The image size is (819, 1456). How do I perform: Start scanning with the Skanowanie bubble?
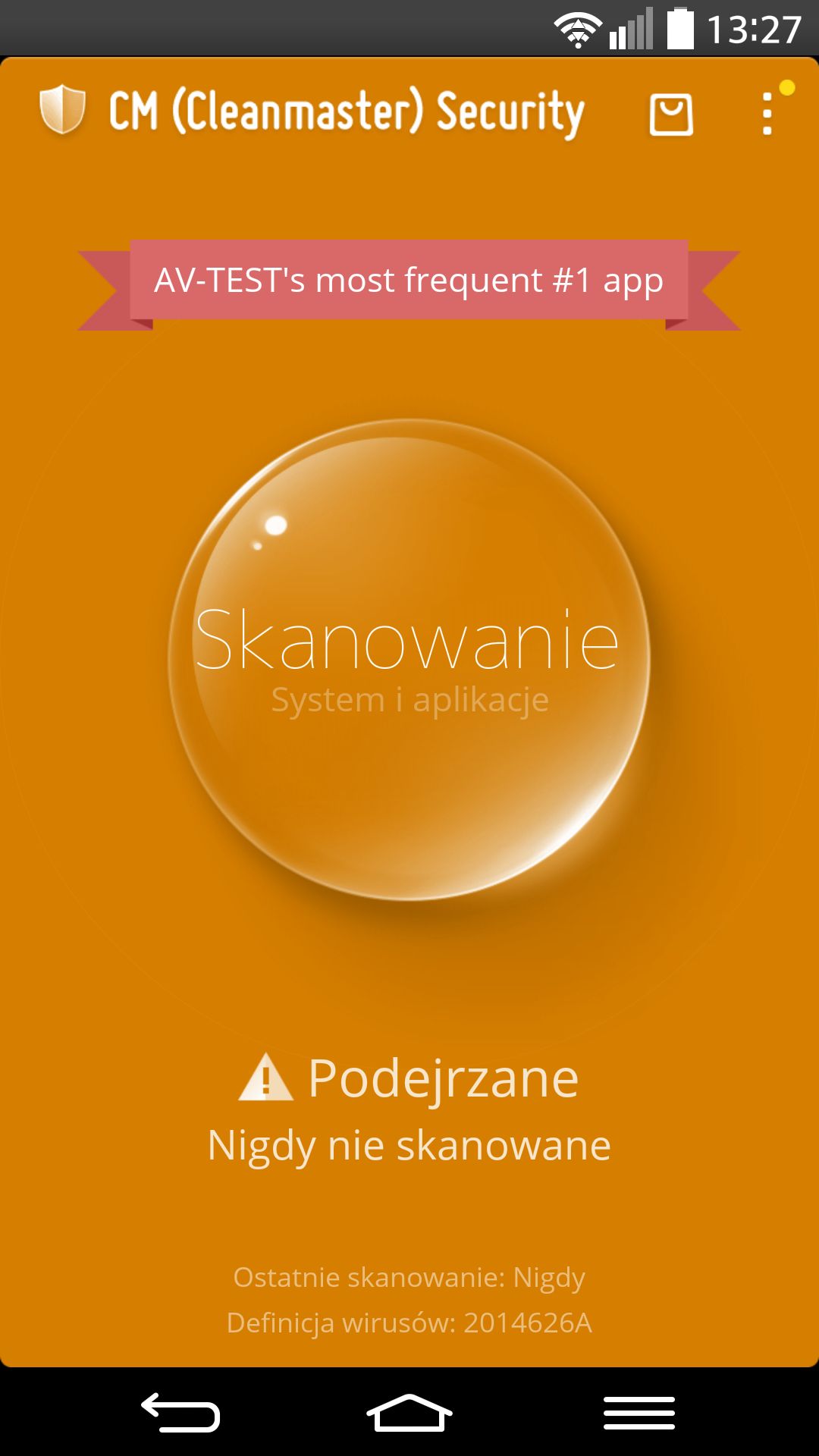(x=409, y=660)
